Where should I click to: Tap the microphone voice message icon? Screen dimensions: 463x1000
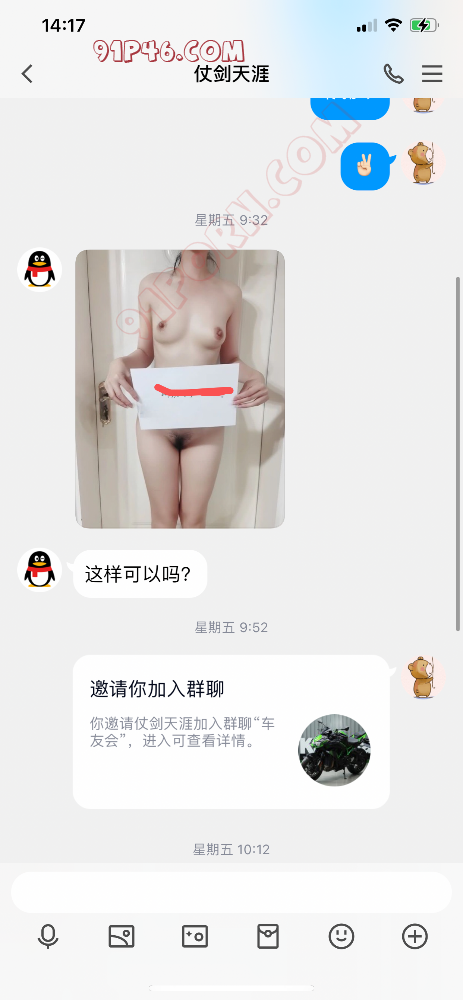(x=48, y=936)
